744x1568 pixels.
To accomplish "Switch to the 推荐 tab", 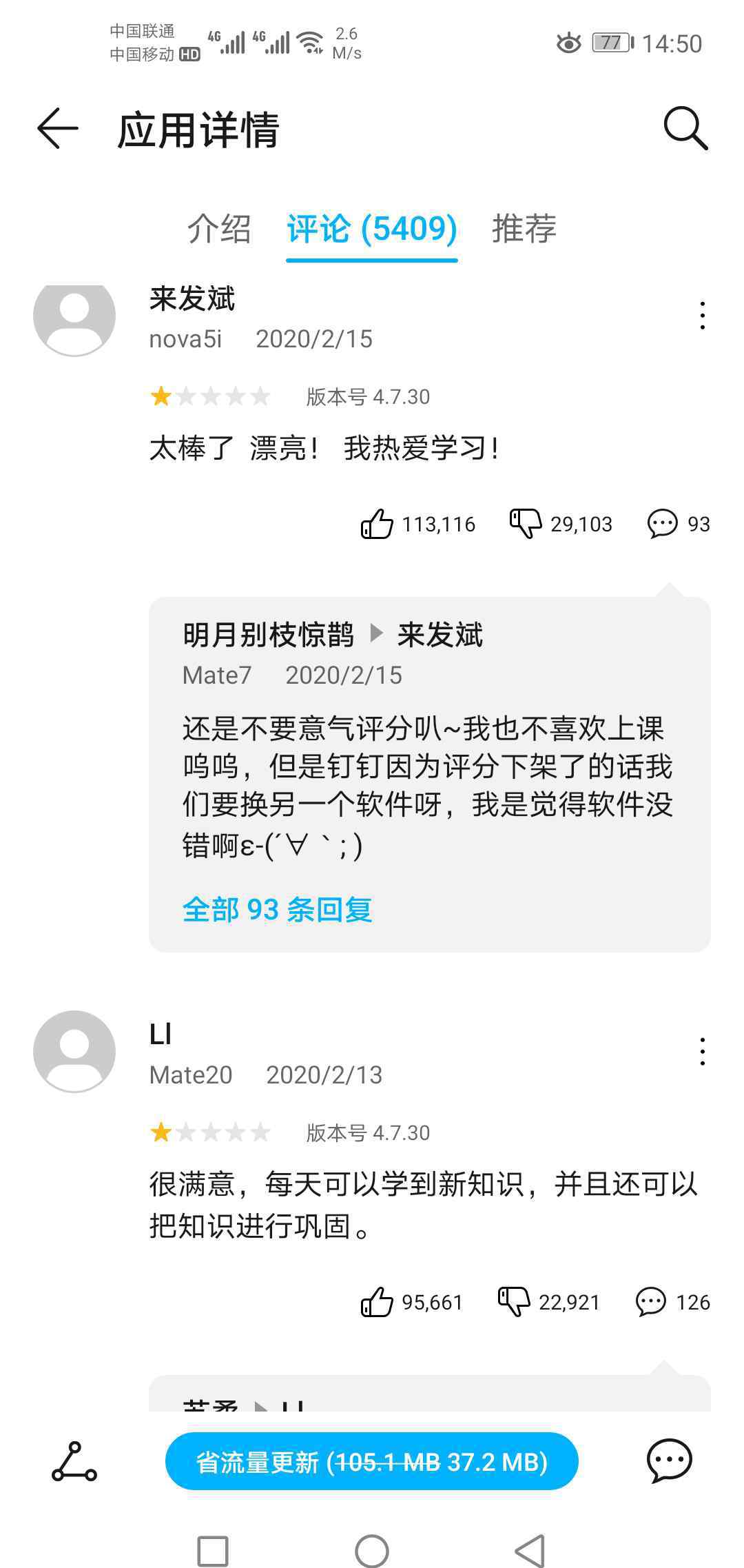I will pos(524,228).
